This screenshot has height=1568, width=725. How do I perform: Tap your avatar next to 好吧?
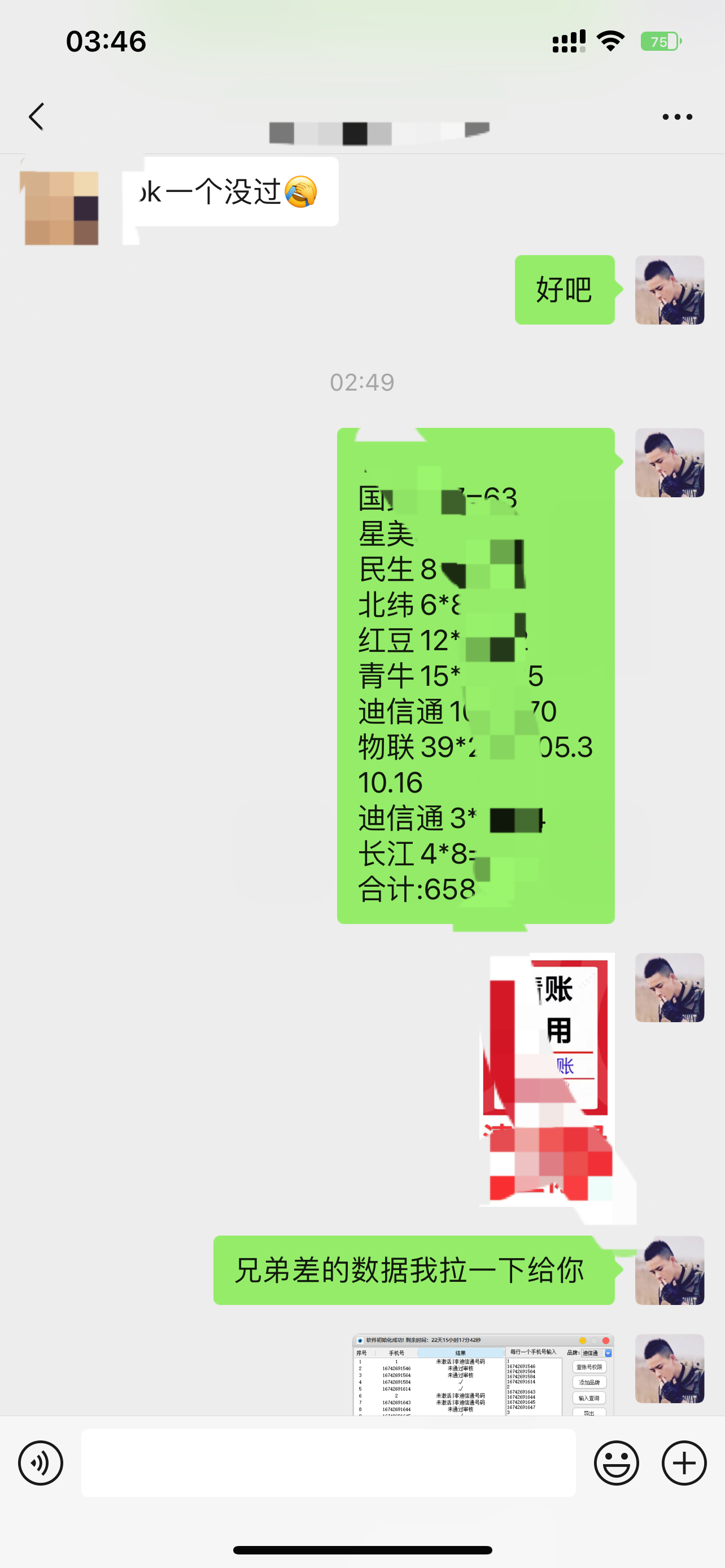coord(669,290)
